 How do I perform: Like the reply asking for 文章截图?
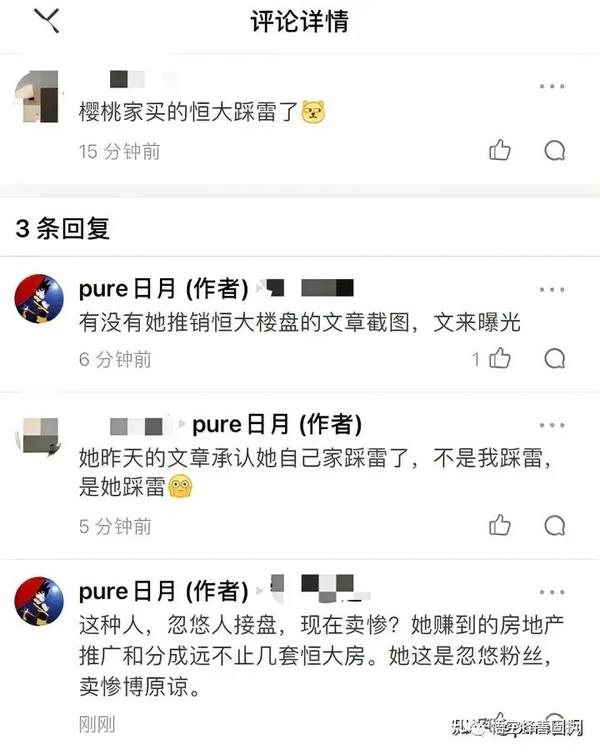(499, 358)
